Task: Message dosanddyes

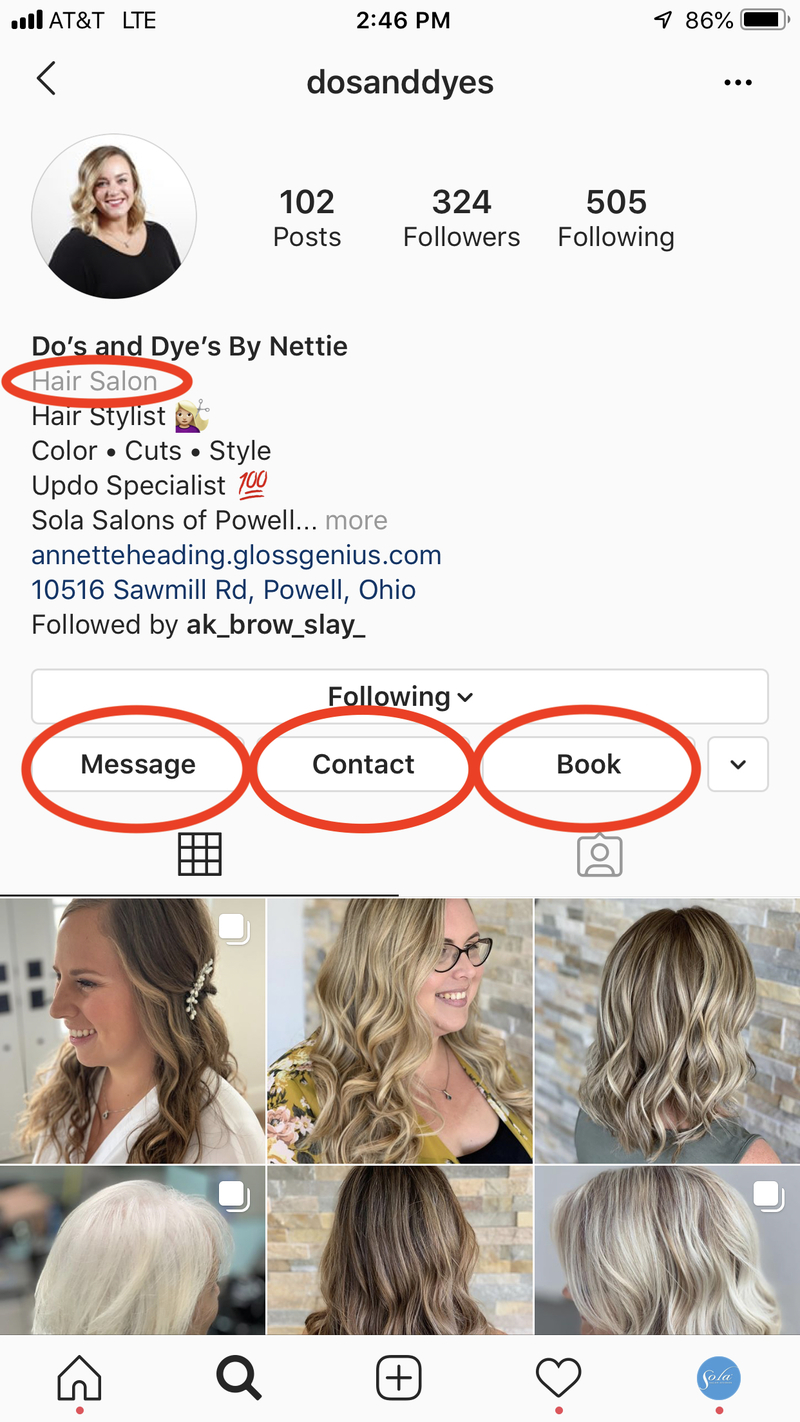Action: (x=138, y=764)
